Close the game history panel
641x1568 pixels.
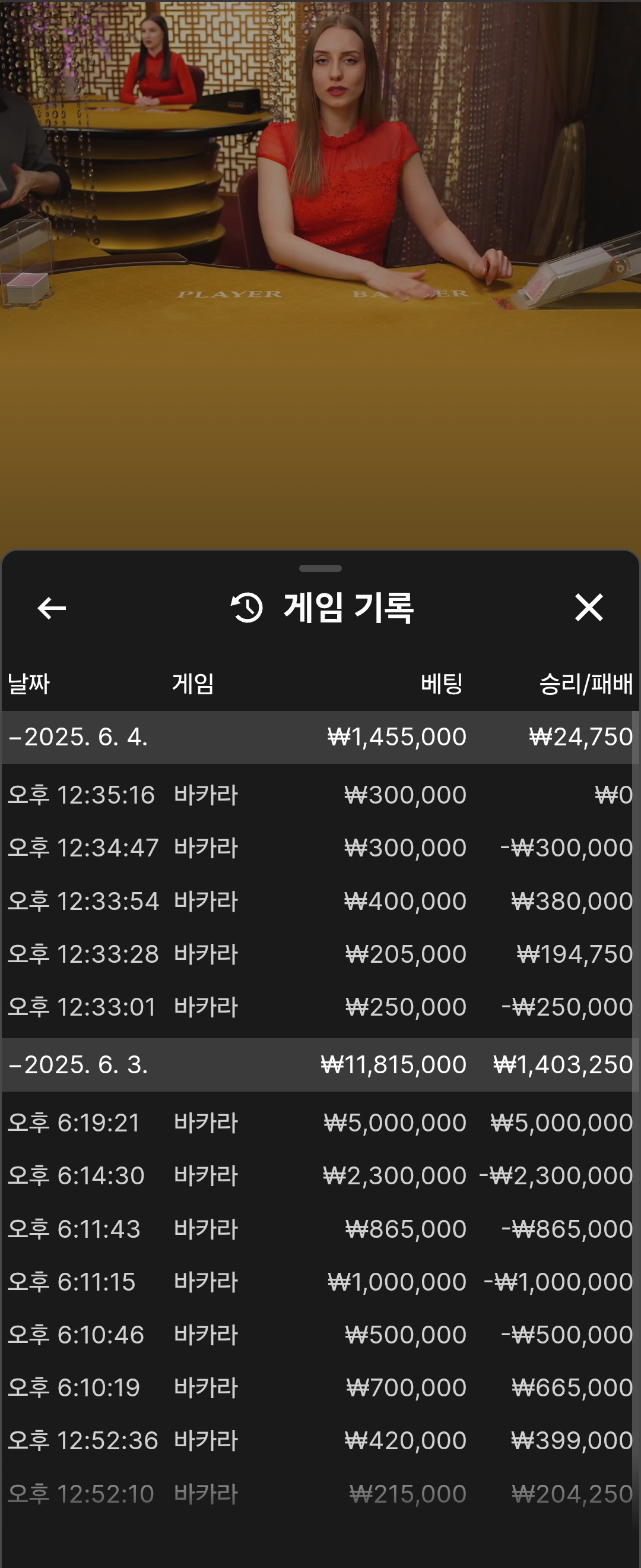click(x=589, y=608)
